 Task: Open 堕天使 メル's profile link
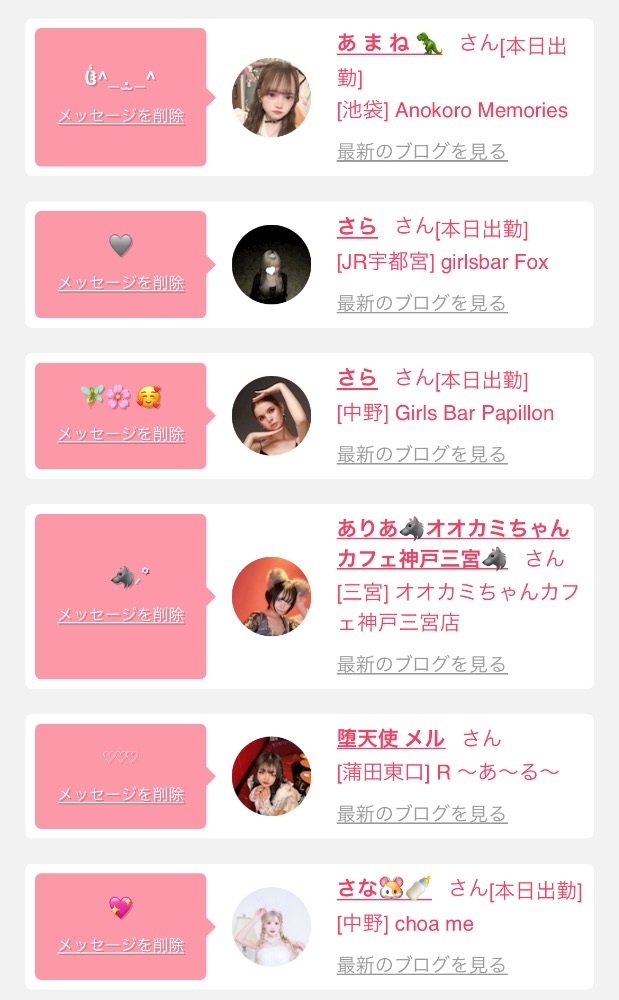pos(391,739)
